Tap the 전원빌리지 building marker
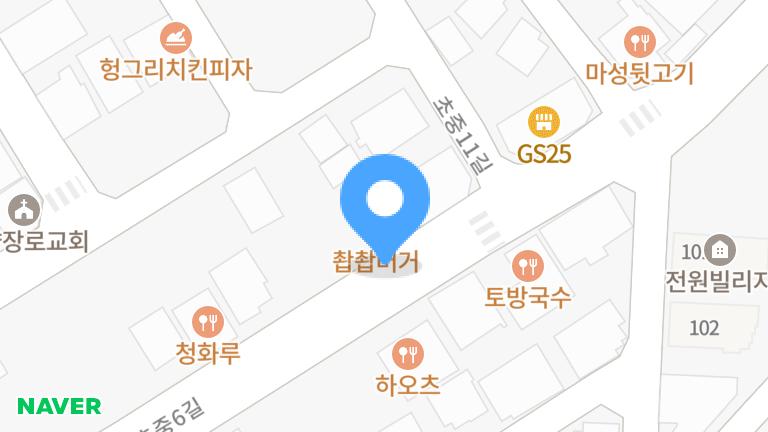This screenshot has width=768, height=432. 718,249
